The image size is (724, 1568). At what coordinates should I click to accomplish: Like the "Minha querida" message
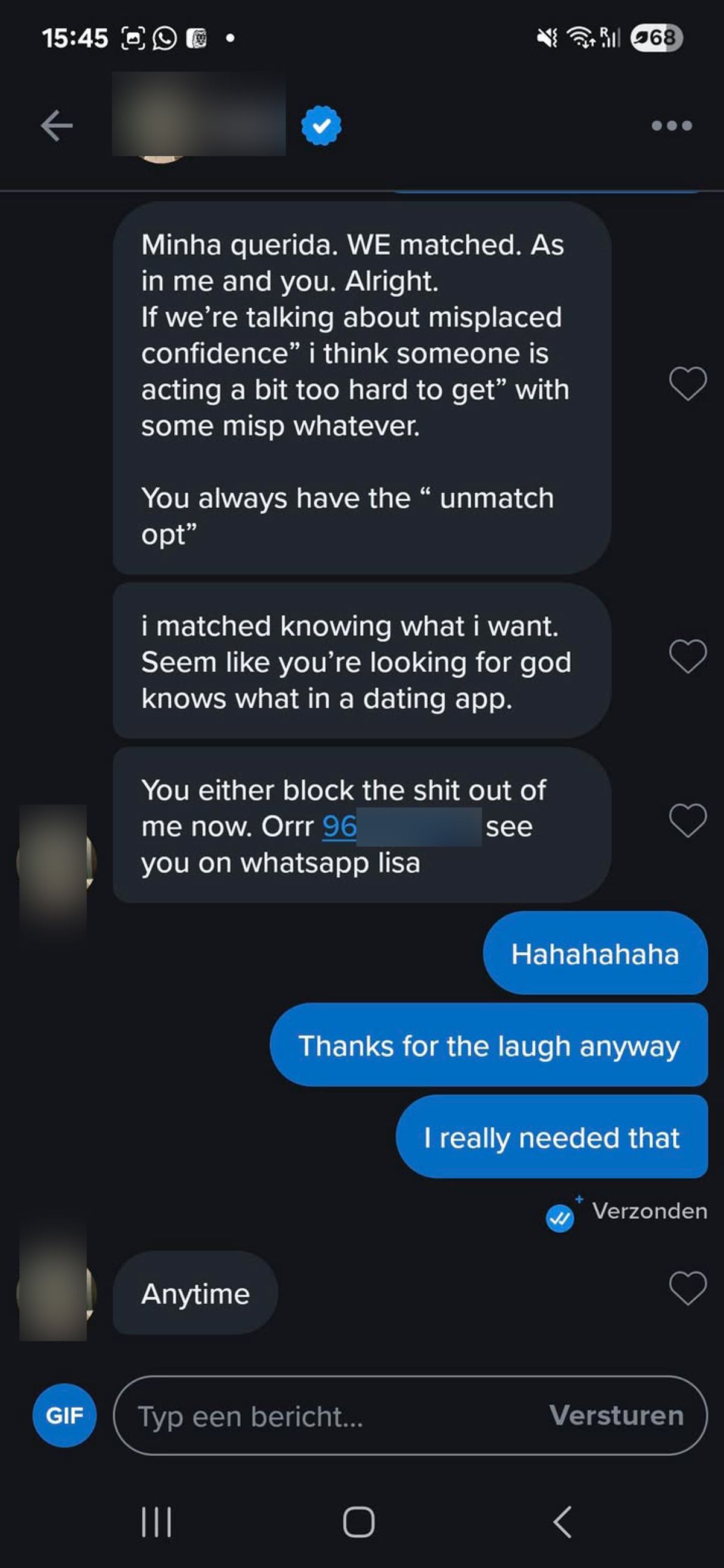point(687,384)
